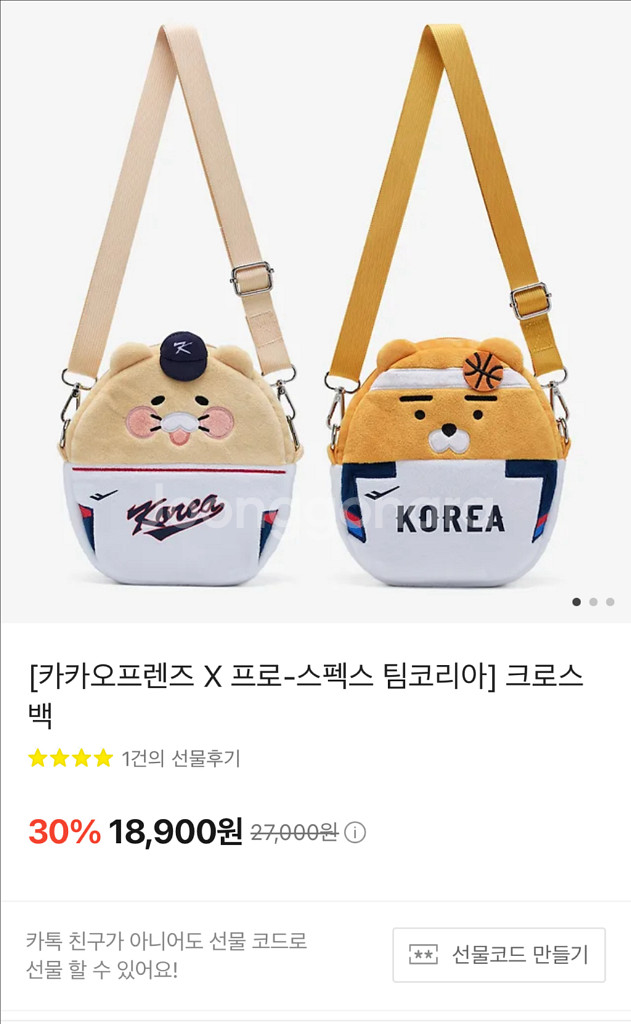Tap the image page indicator dots
Image resolution: width=631 pixels, height=1024 pixels.
(x=592, y=602)
